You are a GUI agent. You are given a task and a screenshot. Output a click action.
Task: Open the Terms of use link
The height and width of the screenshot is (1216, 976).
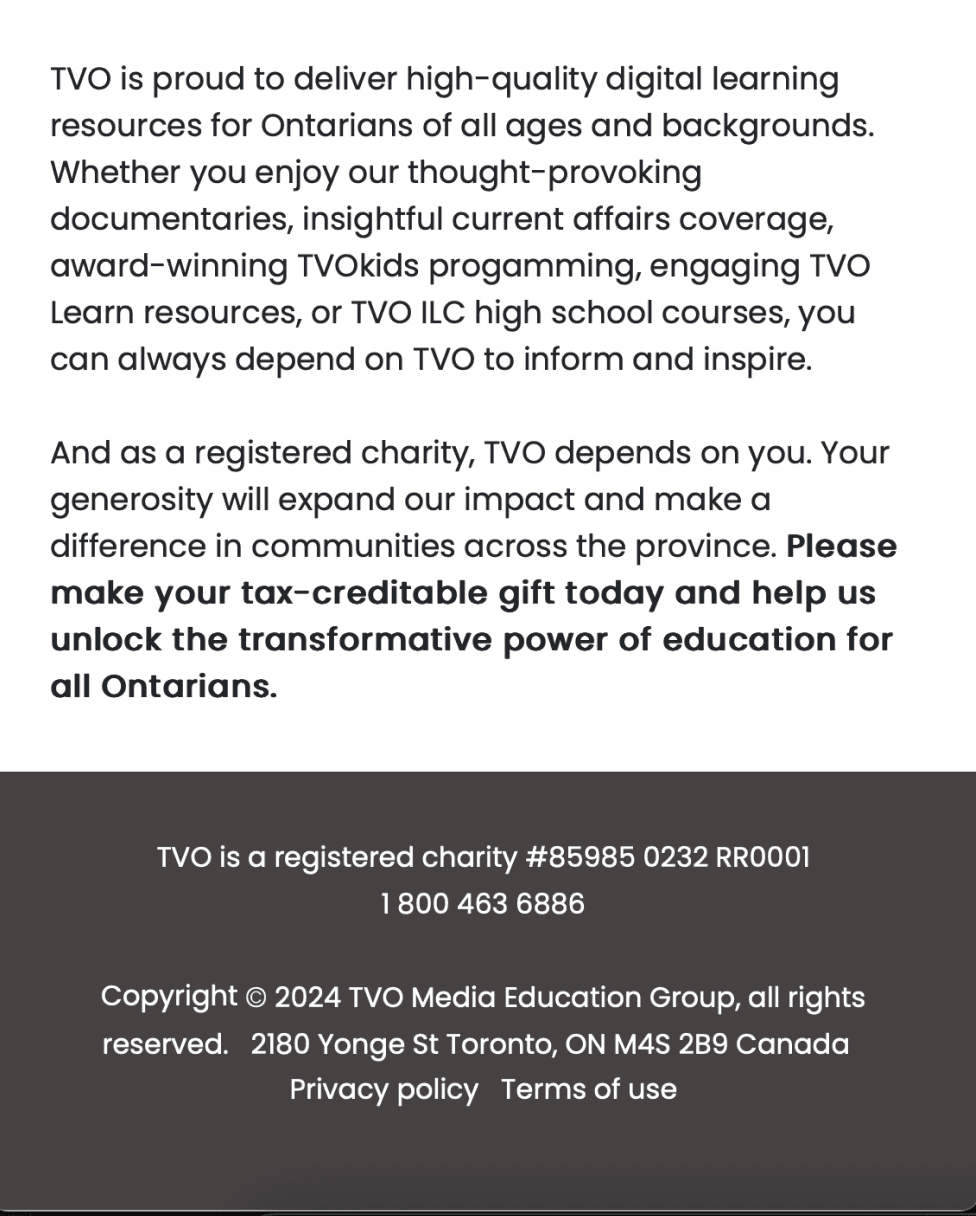pos(589,1089)
